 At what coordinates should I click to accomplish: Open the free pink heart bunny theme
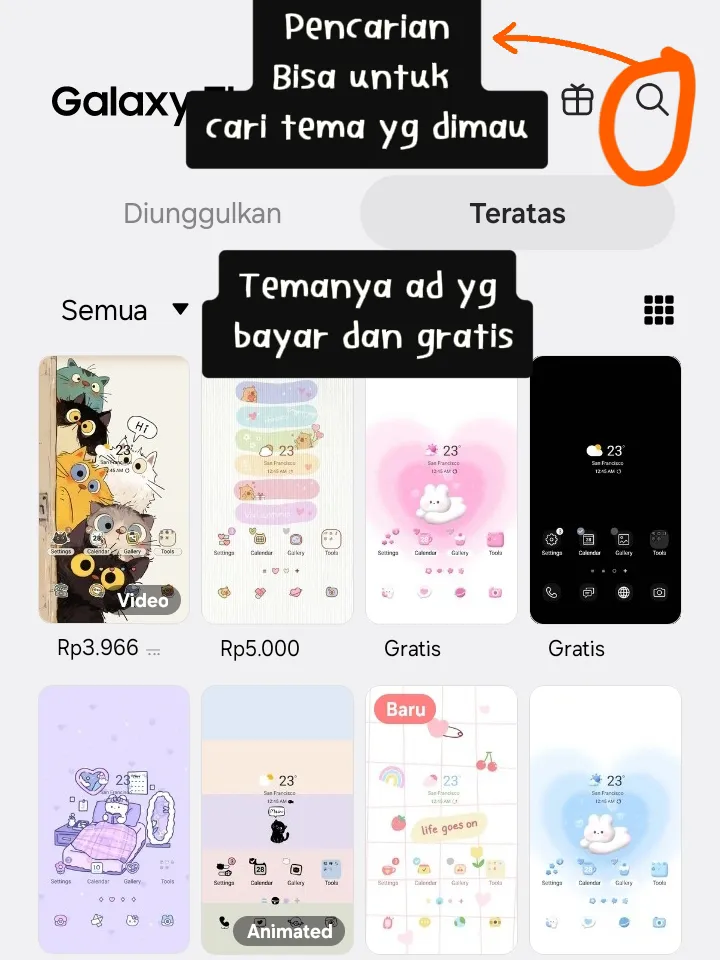coord(441,490)
